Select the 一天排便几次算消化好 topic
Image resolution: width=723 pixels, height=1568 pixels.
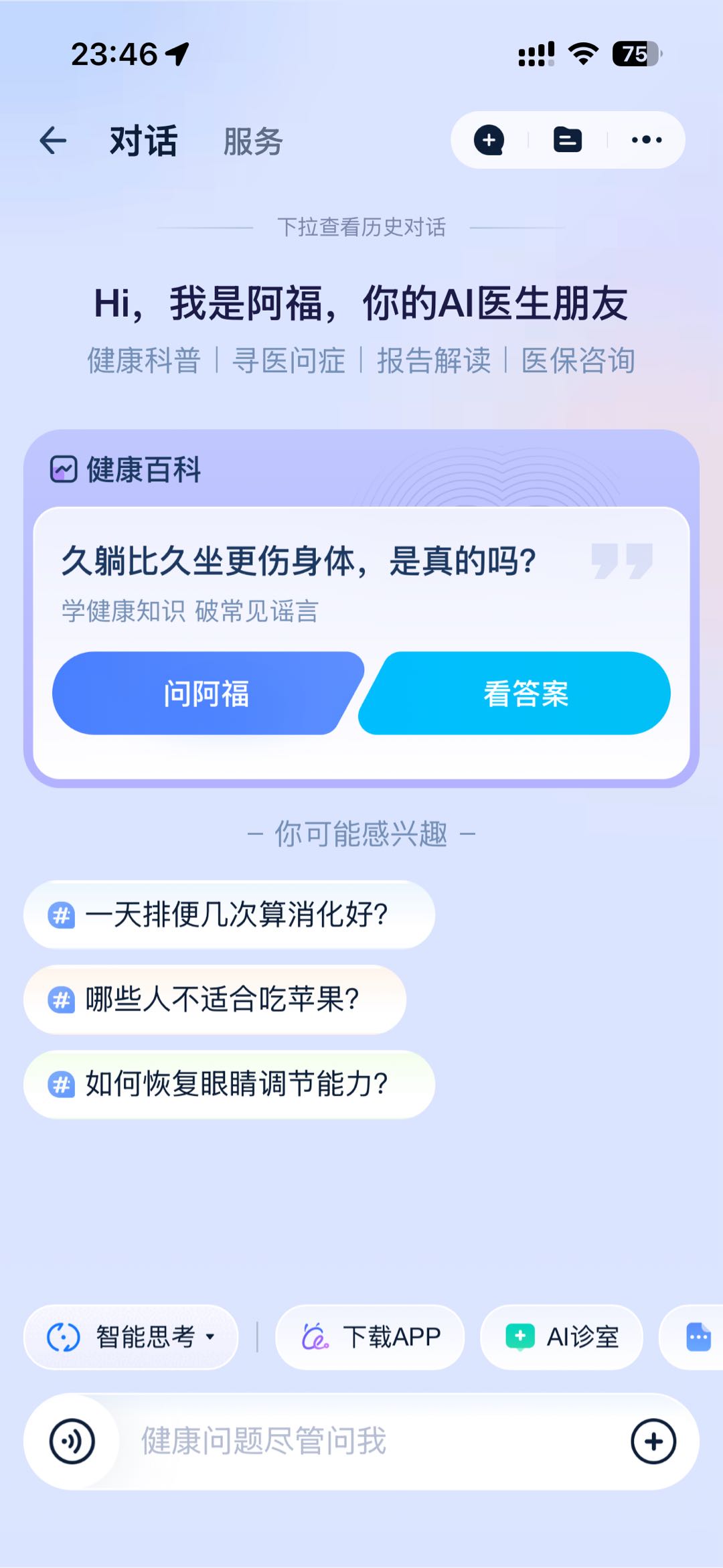[228, 913]
